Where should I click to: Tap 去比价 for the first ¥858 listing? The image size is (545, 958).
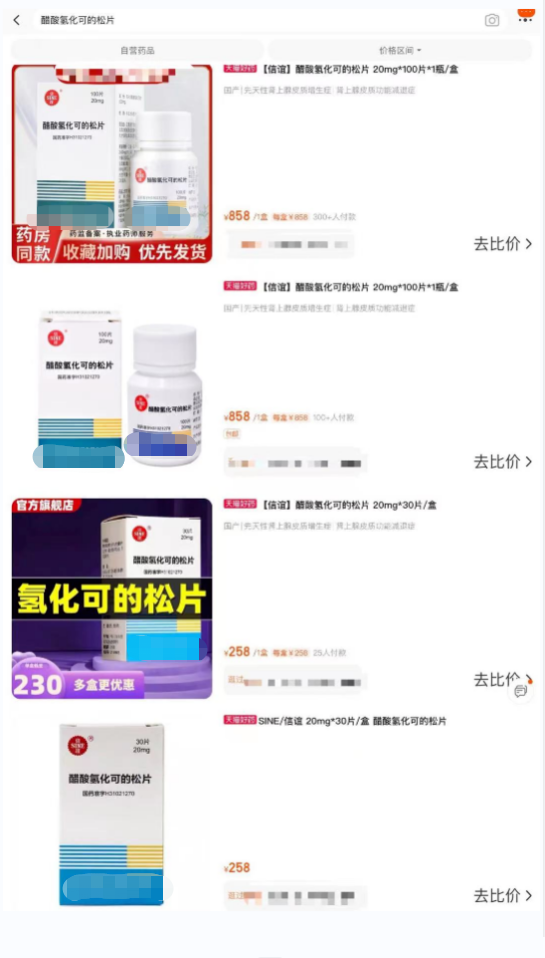point(503,244)
